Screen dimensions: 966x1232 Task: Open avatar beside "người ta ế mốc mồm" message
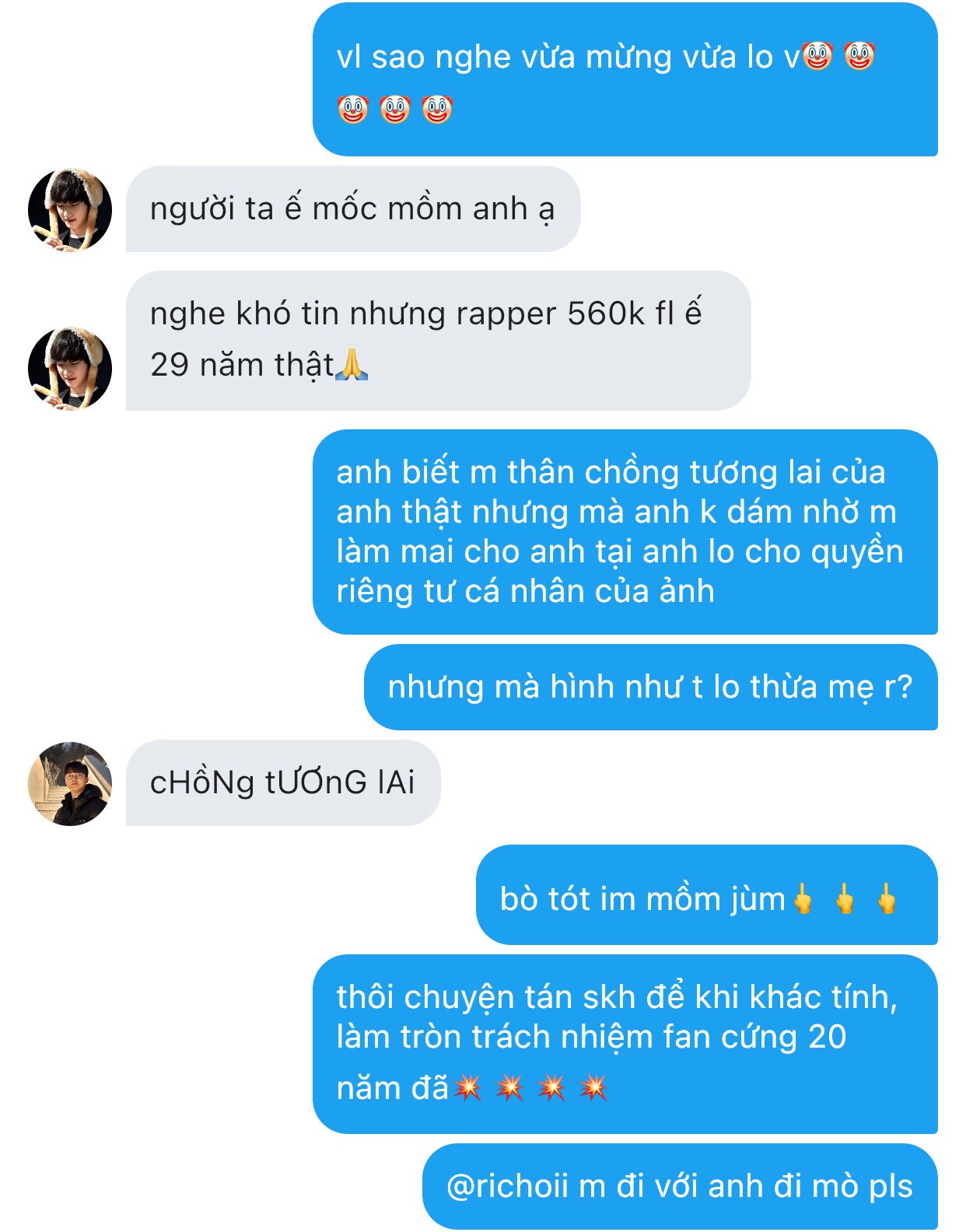click(x=70, y=209)
